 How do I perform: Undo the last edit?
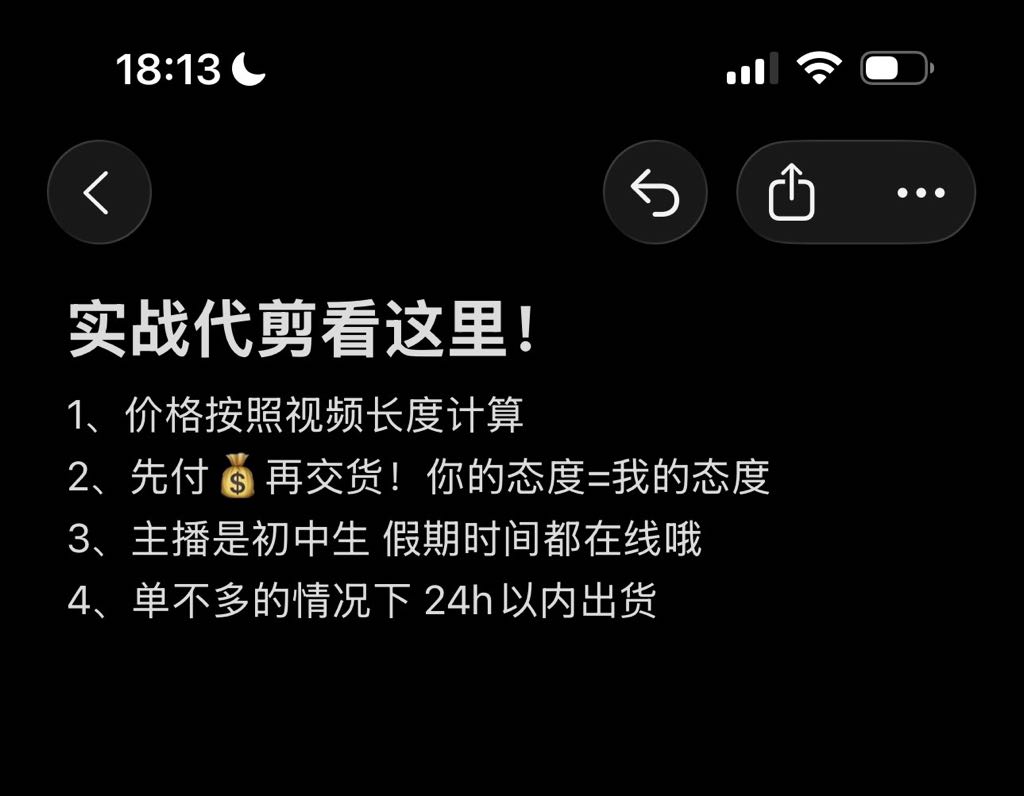tap(655, 192)
